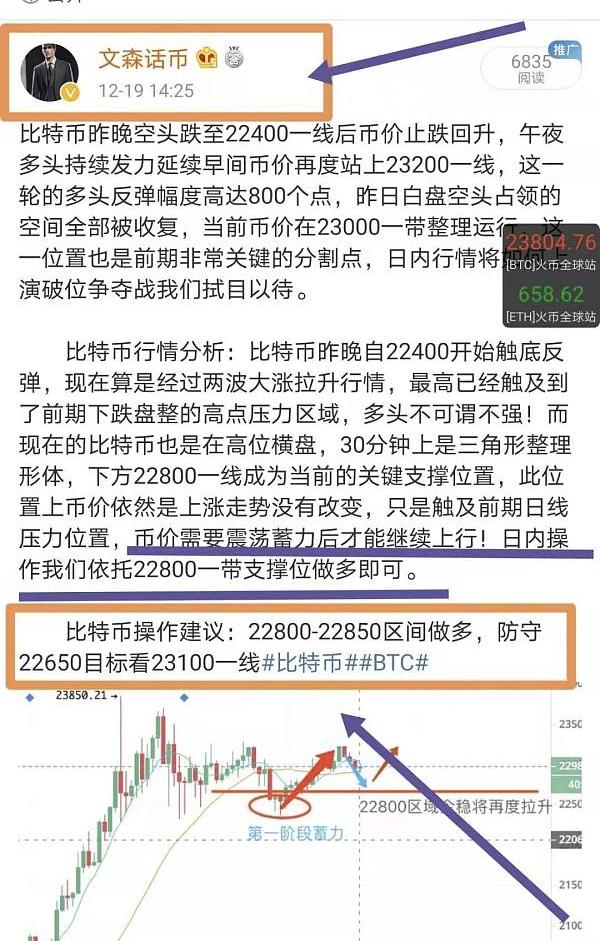Tap the BTC price floating ticker
This screenshot has width=600, height=941.
tap(551, 250)
